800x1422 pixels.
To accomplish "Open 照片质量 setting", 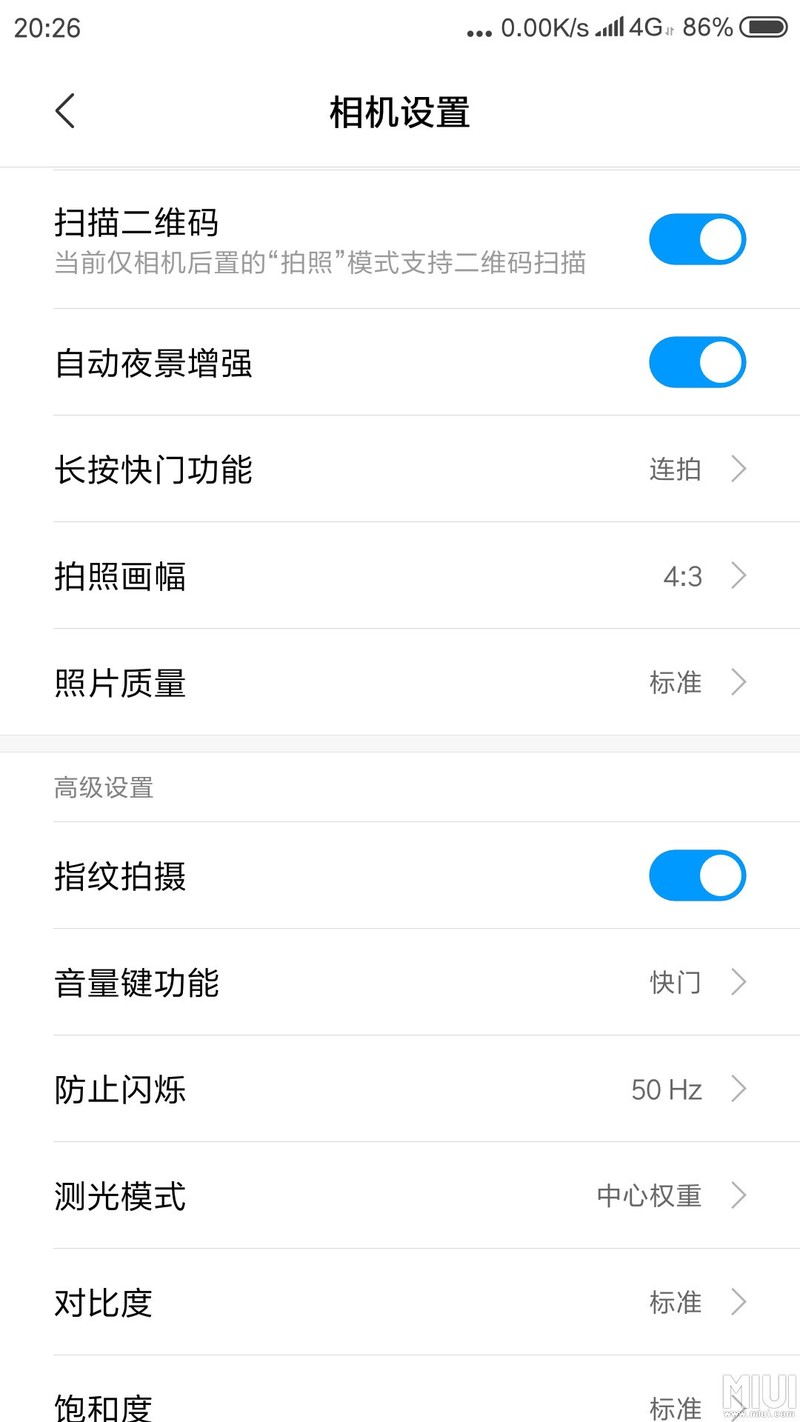I will click(400, 683).
